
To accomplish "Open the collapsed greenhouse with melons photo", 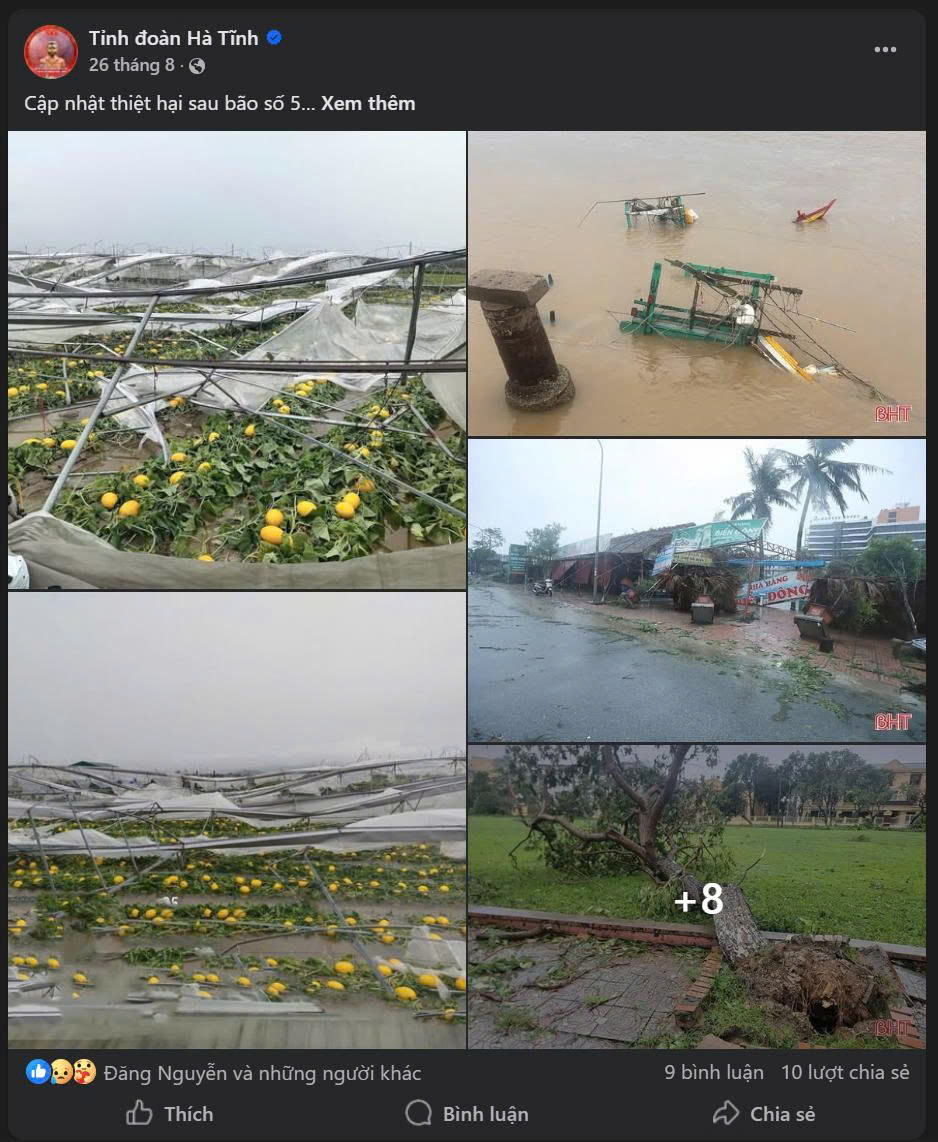I will click(237, 360).
